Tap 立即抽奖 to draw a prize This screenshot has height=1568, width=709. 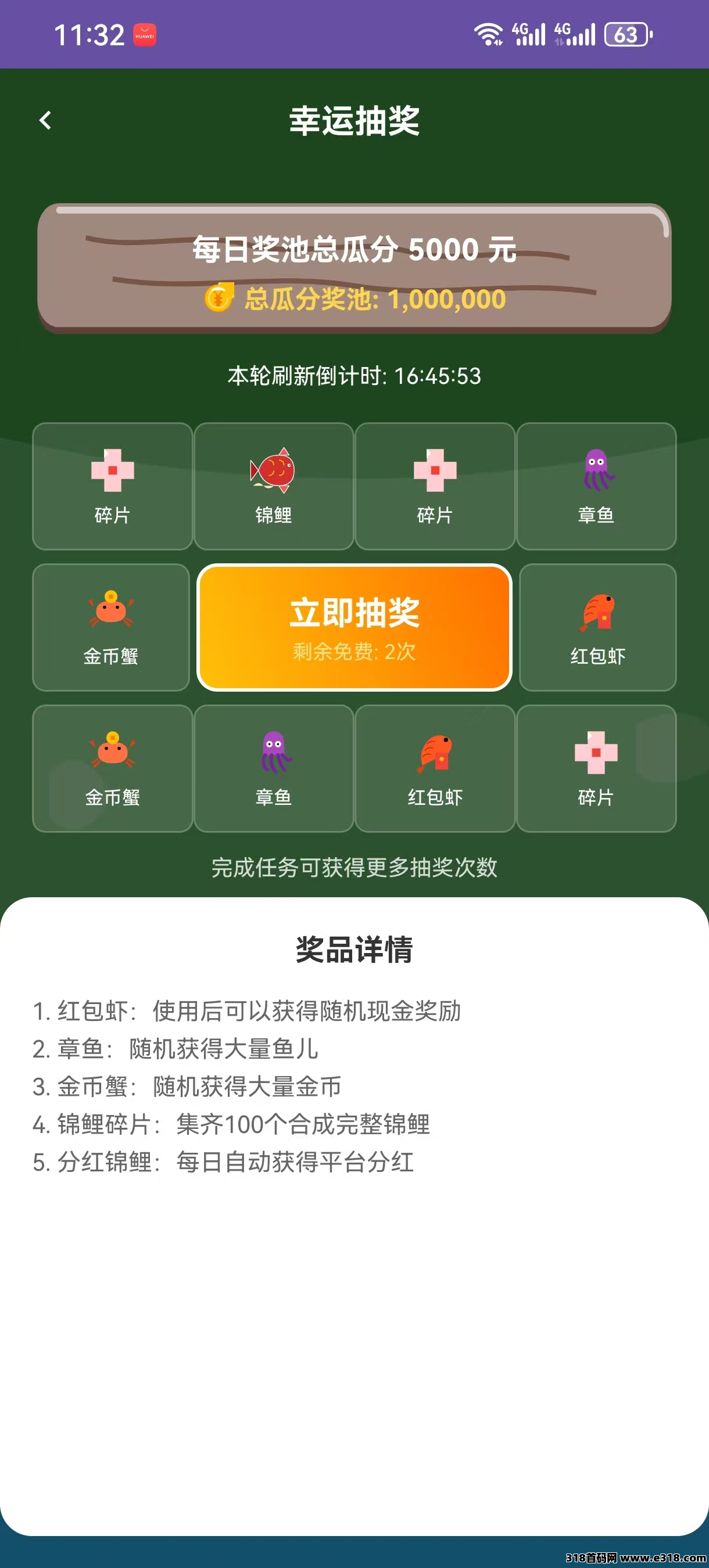point(354,627)
